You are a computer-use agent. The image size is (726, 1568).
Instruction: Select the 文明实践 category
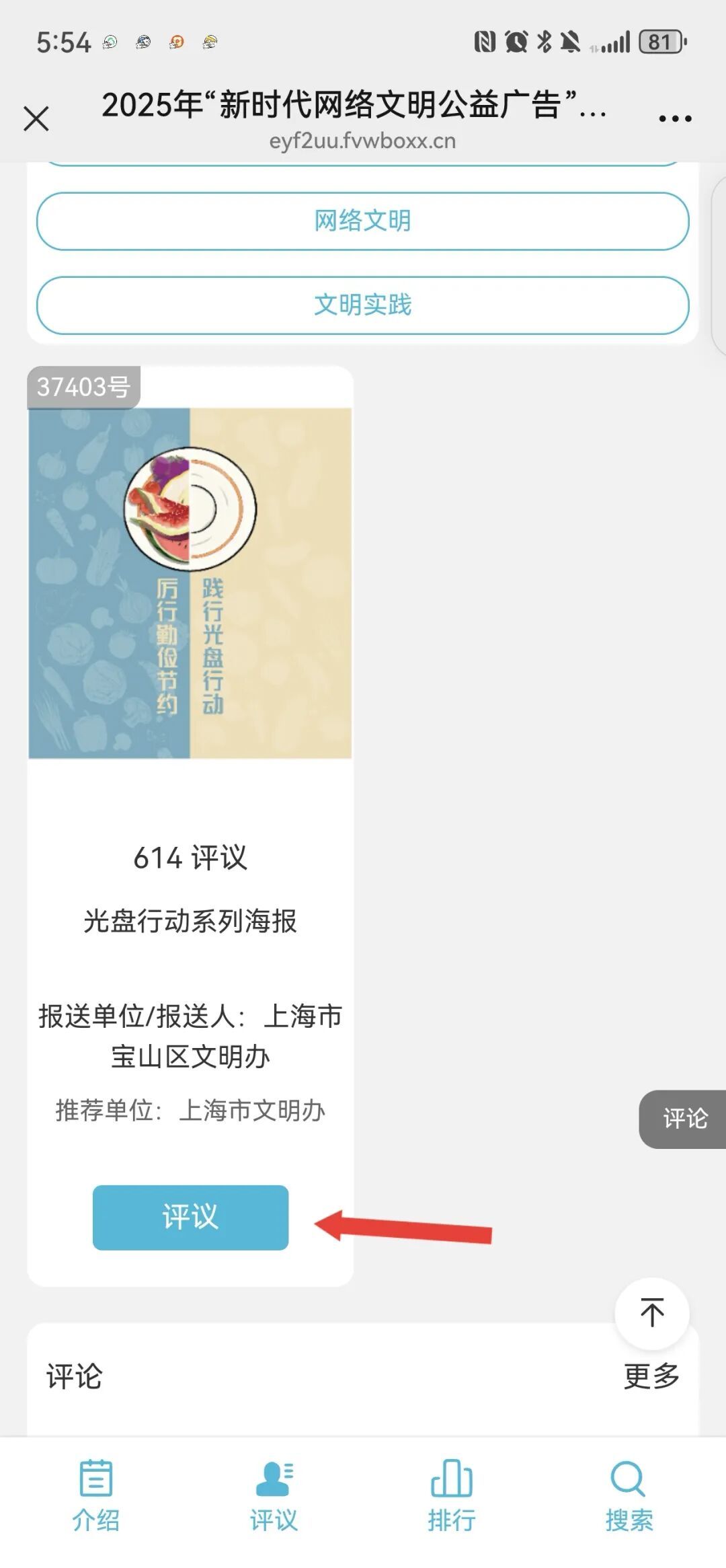point(362,305)
